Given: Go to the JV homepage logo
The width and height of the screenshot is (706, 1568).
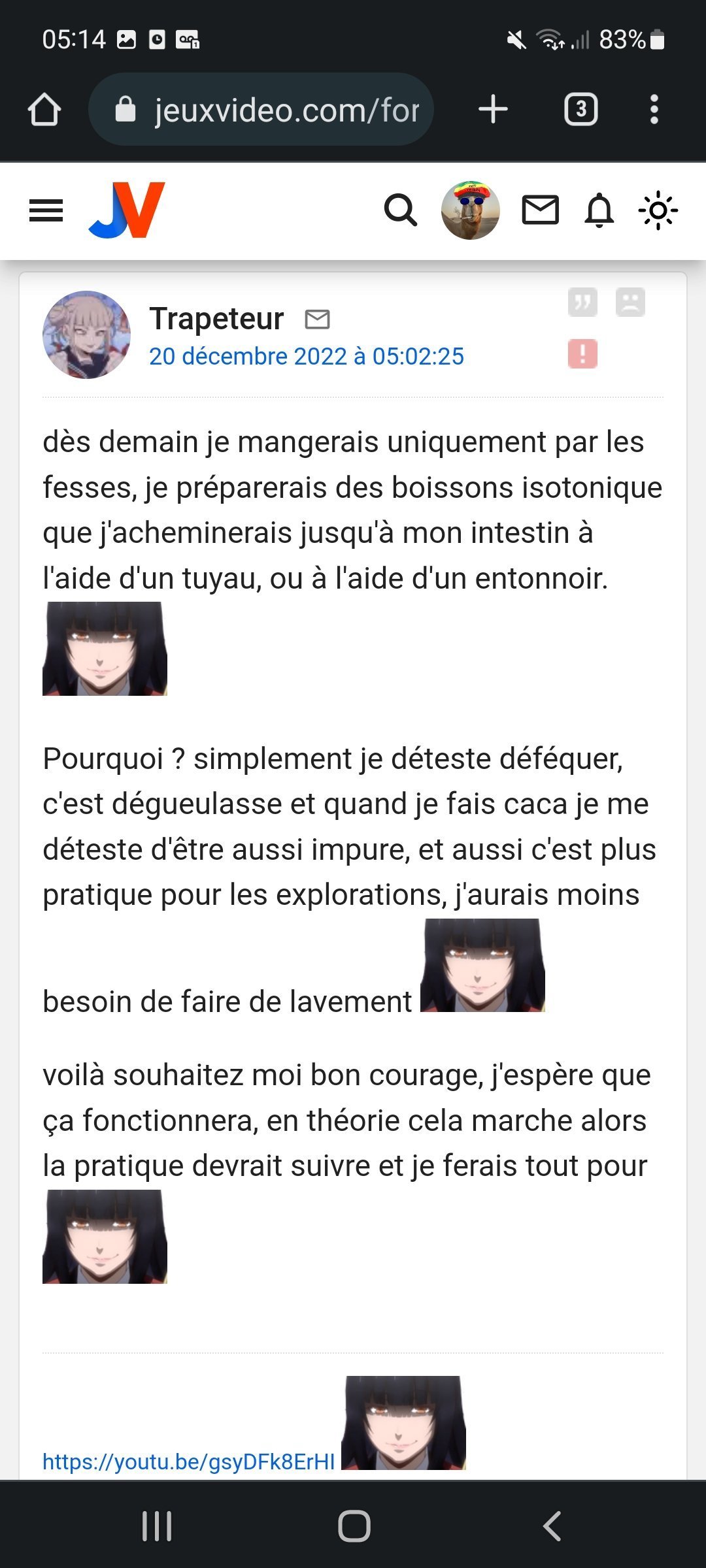Looking at the screenshot, I should 127,210.
